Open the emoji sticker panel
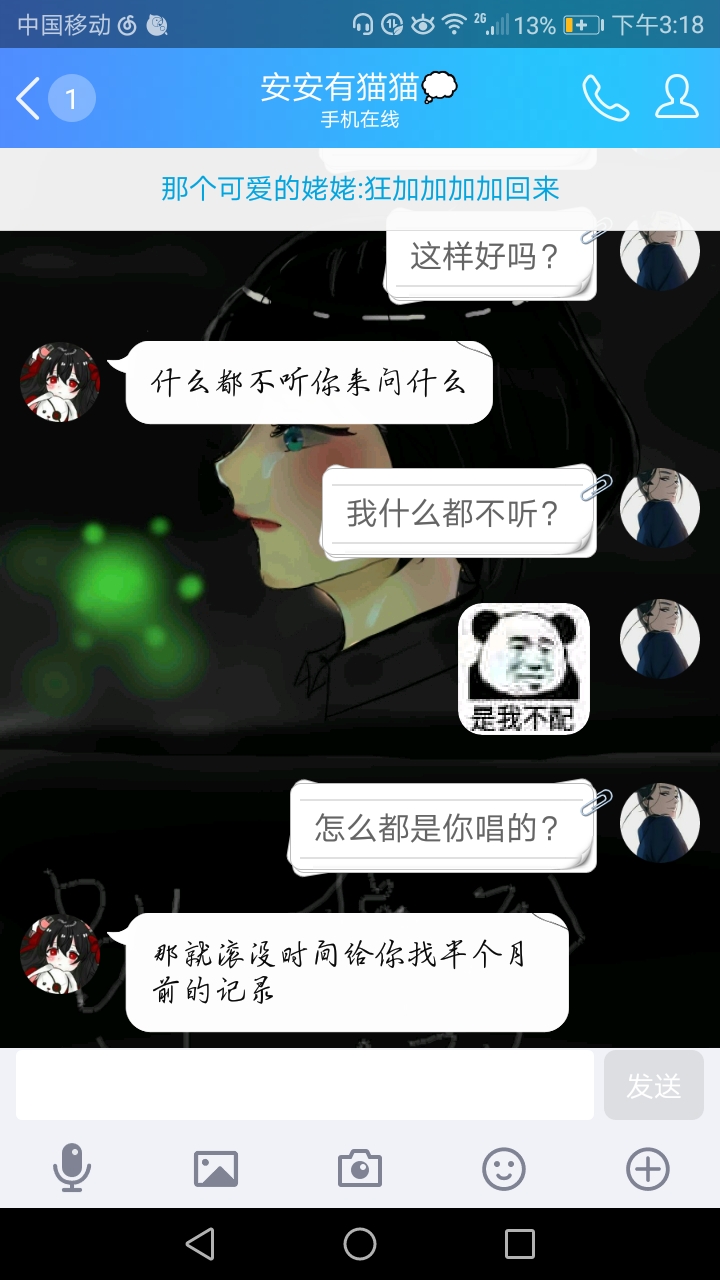 504,1168
